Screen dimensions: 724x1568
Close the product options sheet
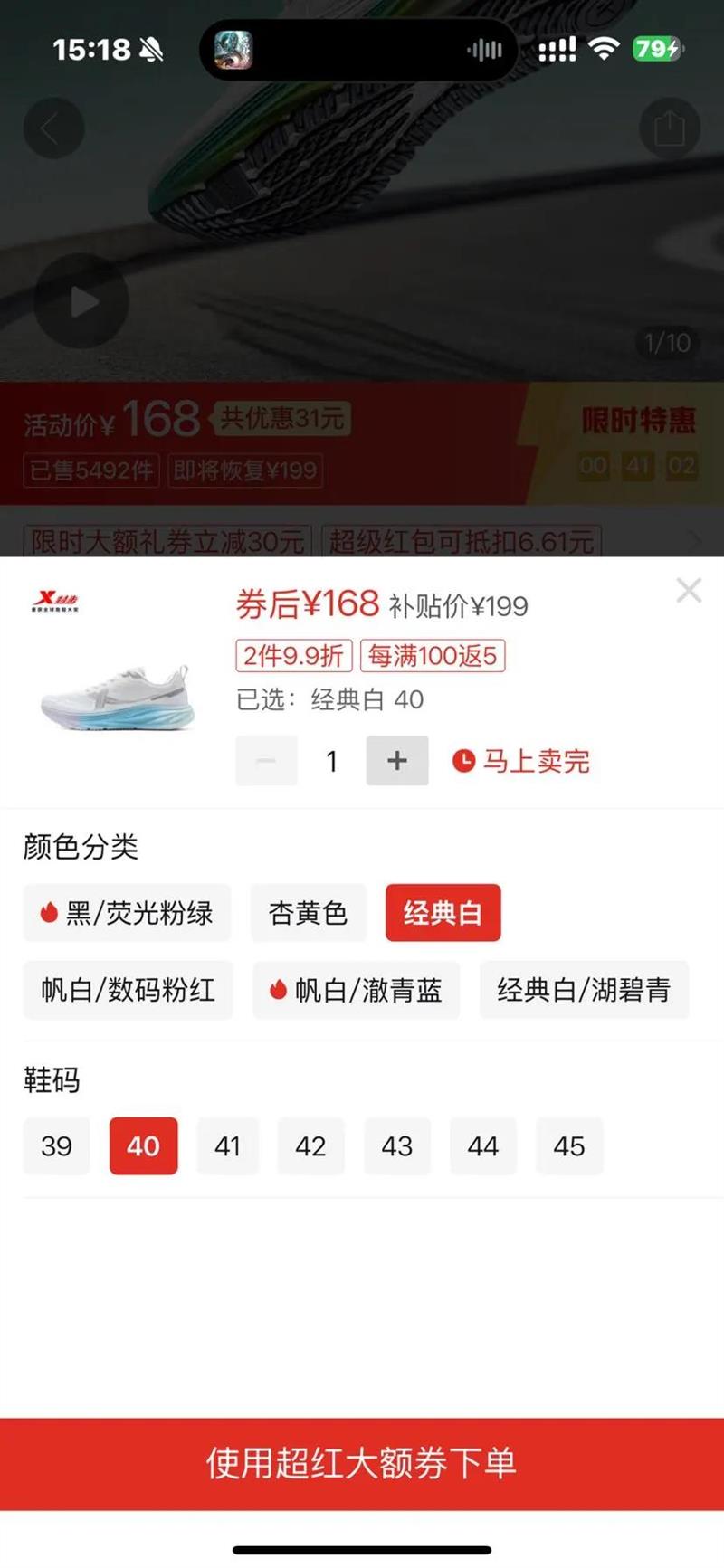click(689, 591)
